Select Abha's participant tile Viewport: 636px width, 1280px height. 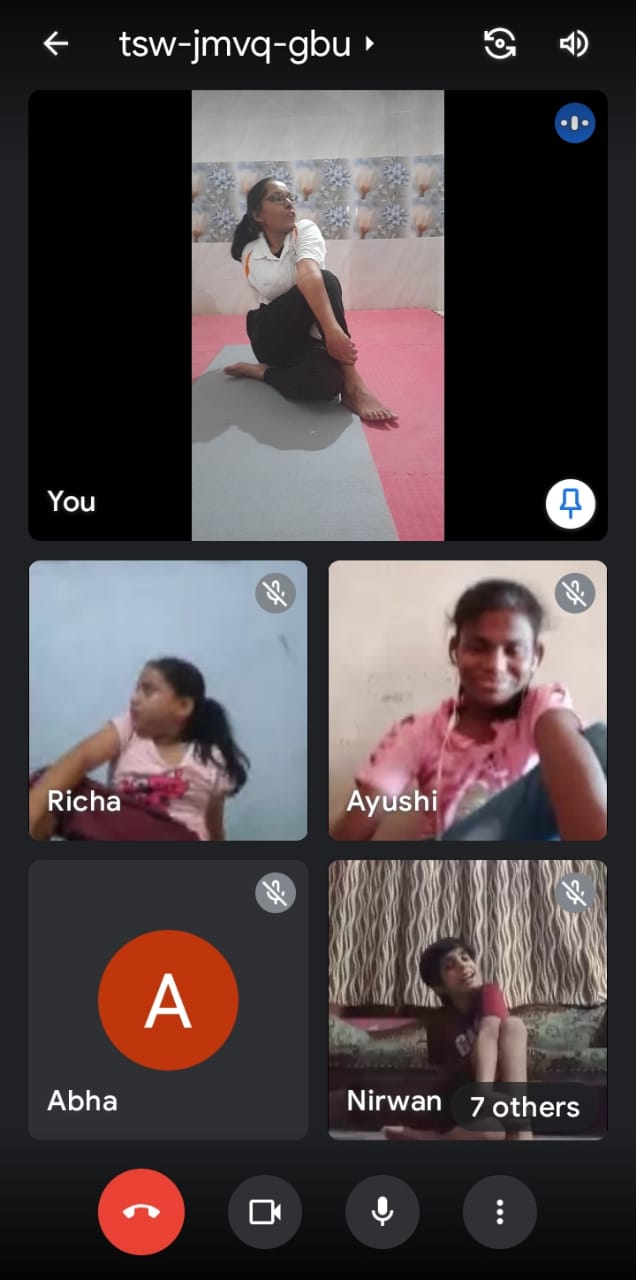pyautogui.click(x=168, y=1000)
